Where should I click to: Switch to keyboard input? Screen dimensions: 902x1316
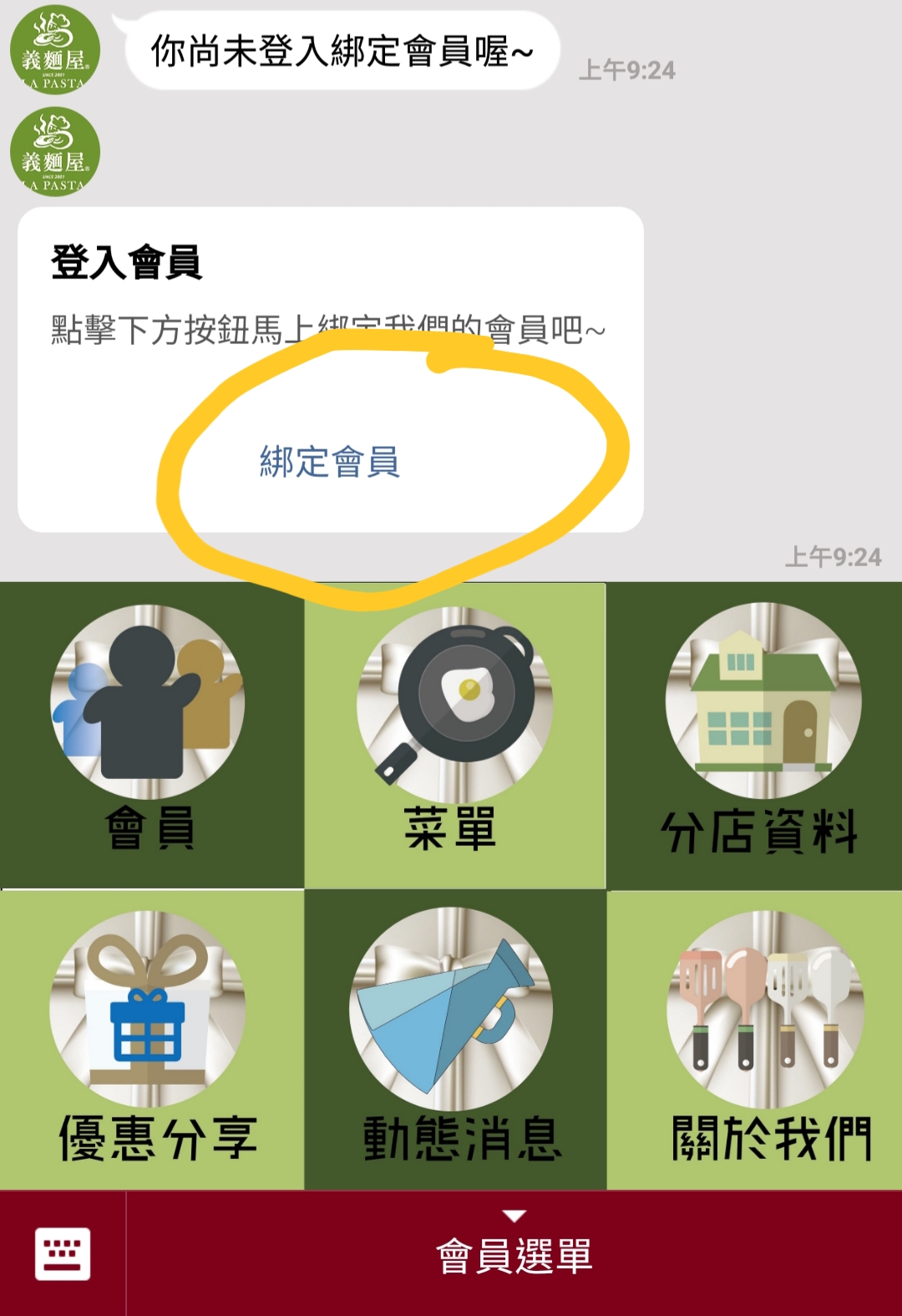pos(63,1253)
